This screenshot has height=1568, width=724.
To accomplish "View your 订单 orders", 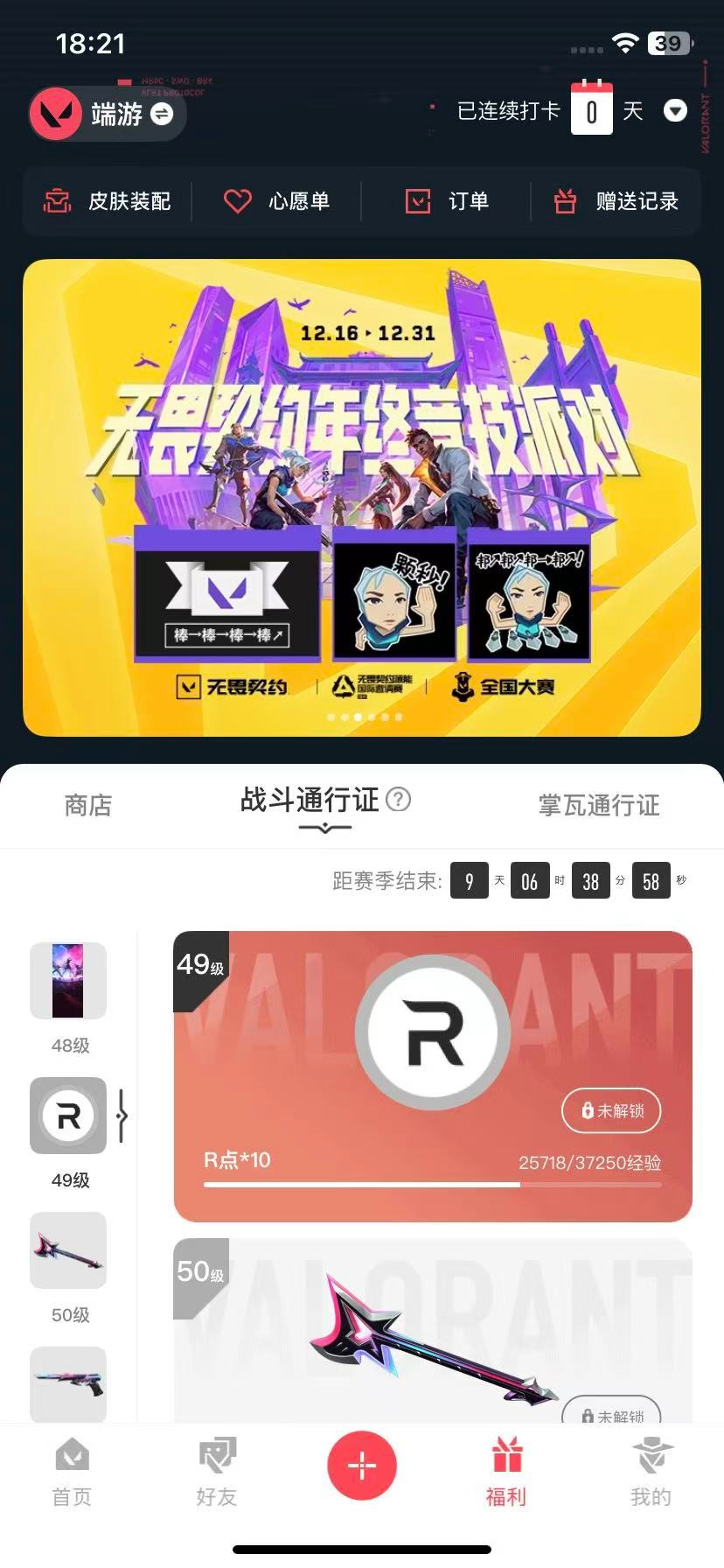I will coord(448,201).
